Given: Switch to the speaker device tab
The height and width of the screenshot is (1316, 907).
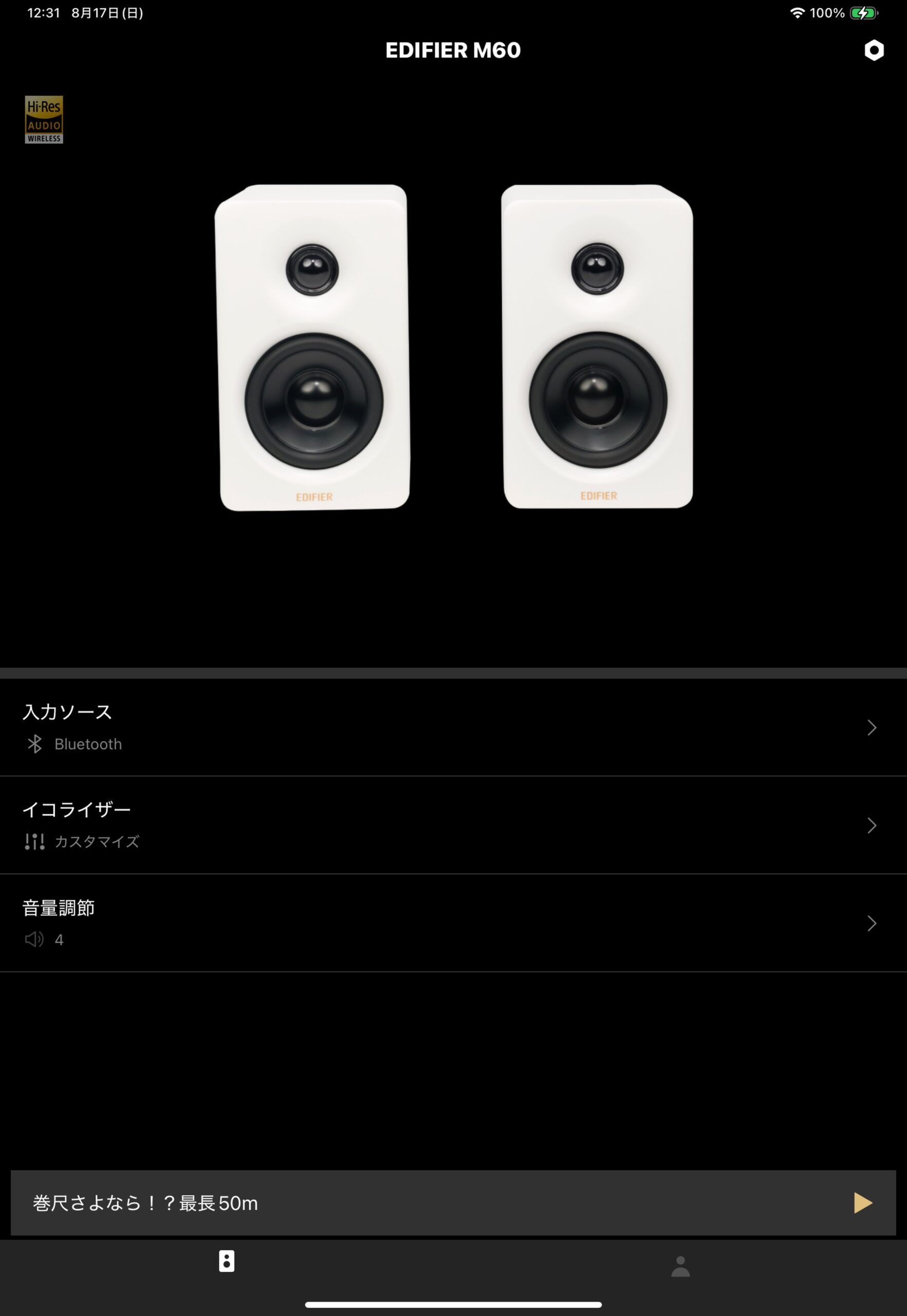Looking at the screenshot, I should click(x=226, y=1261).
